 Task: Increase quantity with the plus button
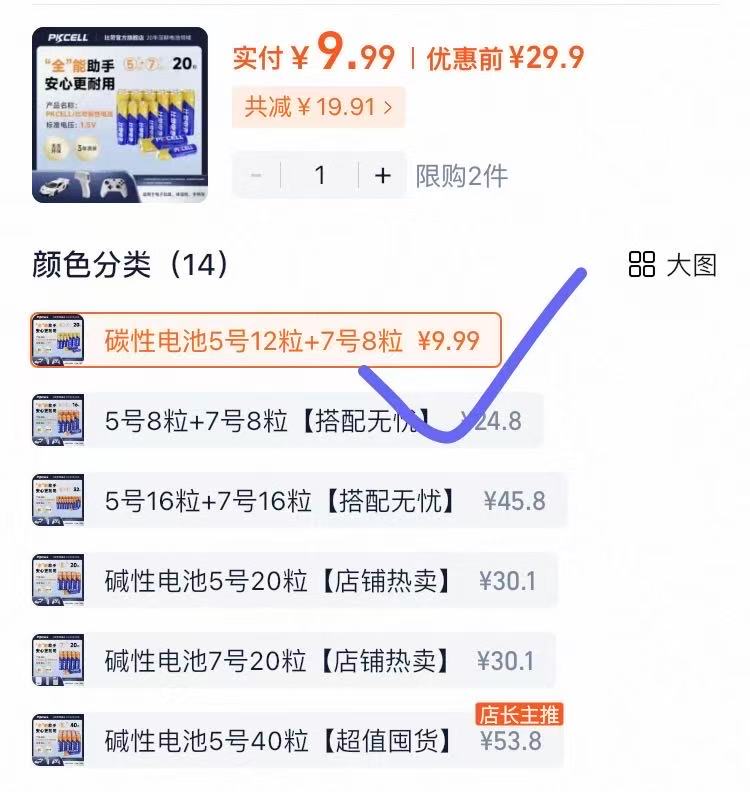(383, 176)
